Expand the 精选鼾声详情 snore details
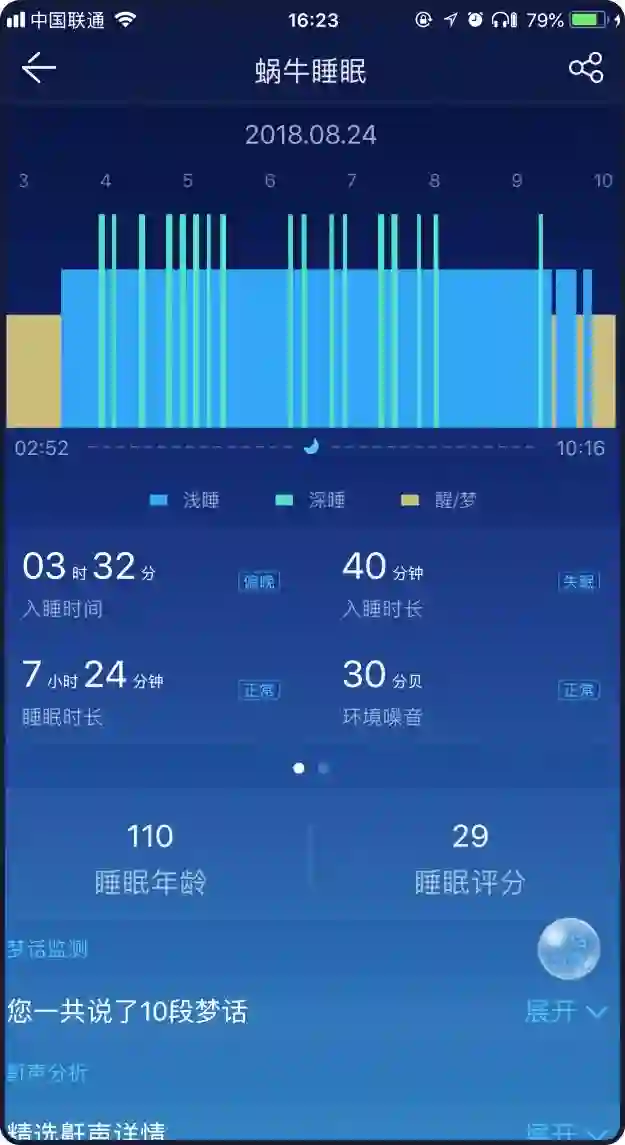625x1145 pixels. (x=566, y=1133)
